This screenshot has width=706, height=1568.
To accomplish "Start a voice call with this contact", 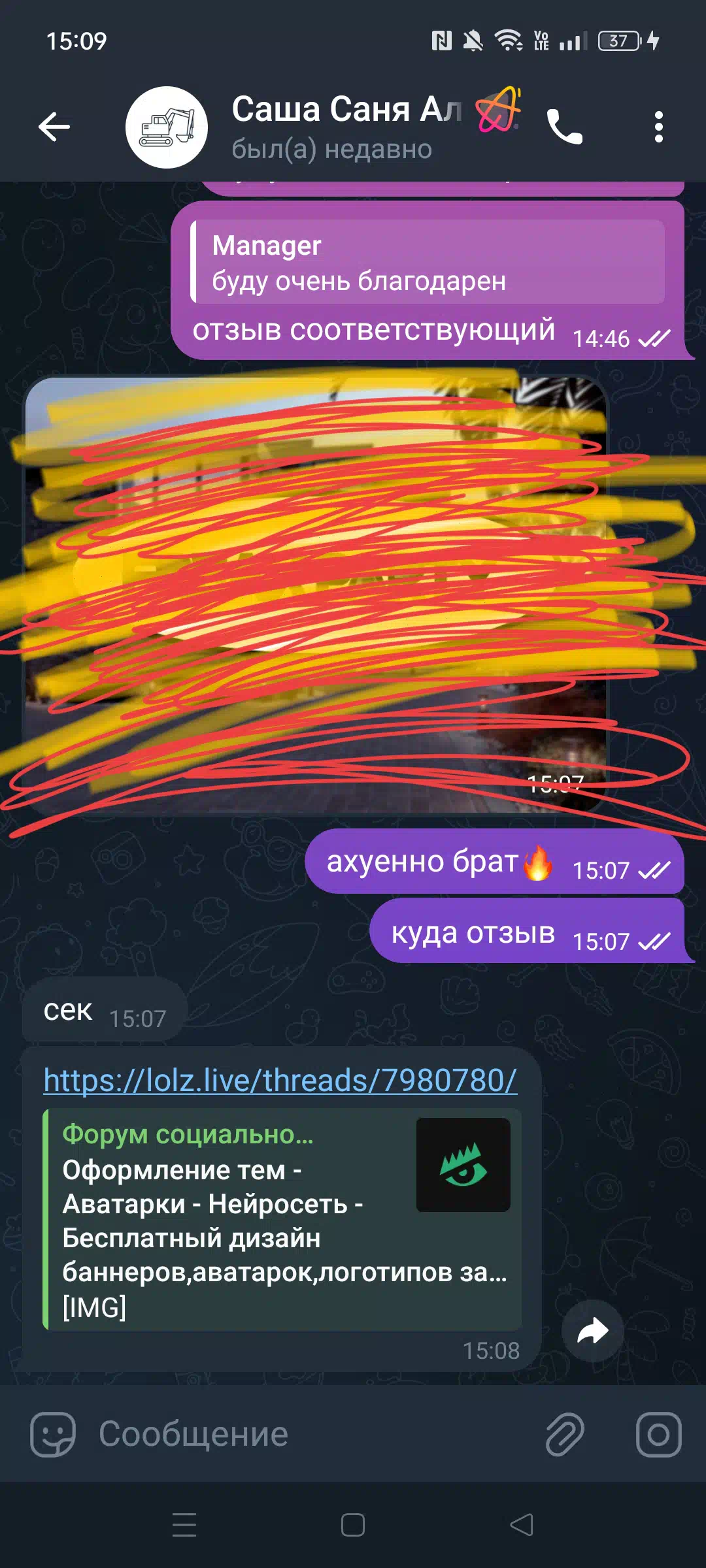I will pos(565,127).
